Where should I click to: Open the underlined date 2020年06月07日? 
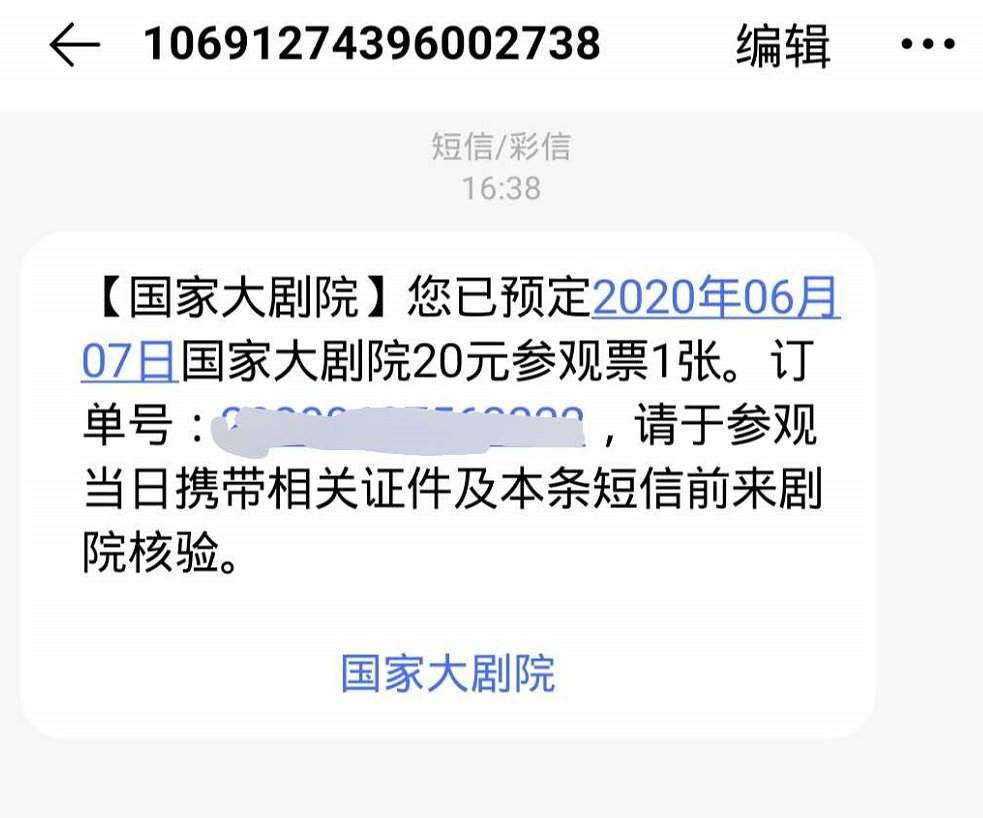pyautogui.click(x=715, y=299)
